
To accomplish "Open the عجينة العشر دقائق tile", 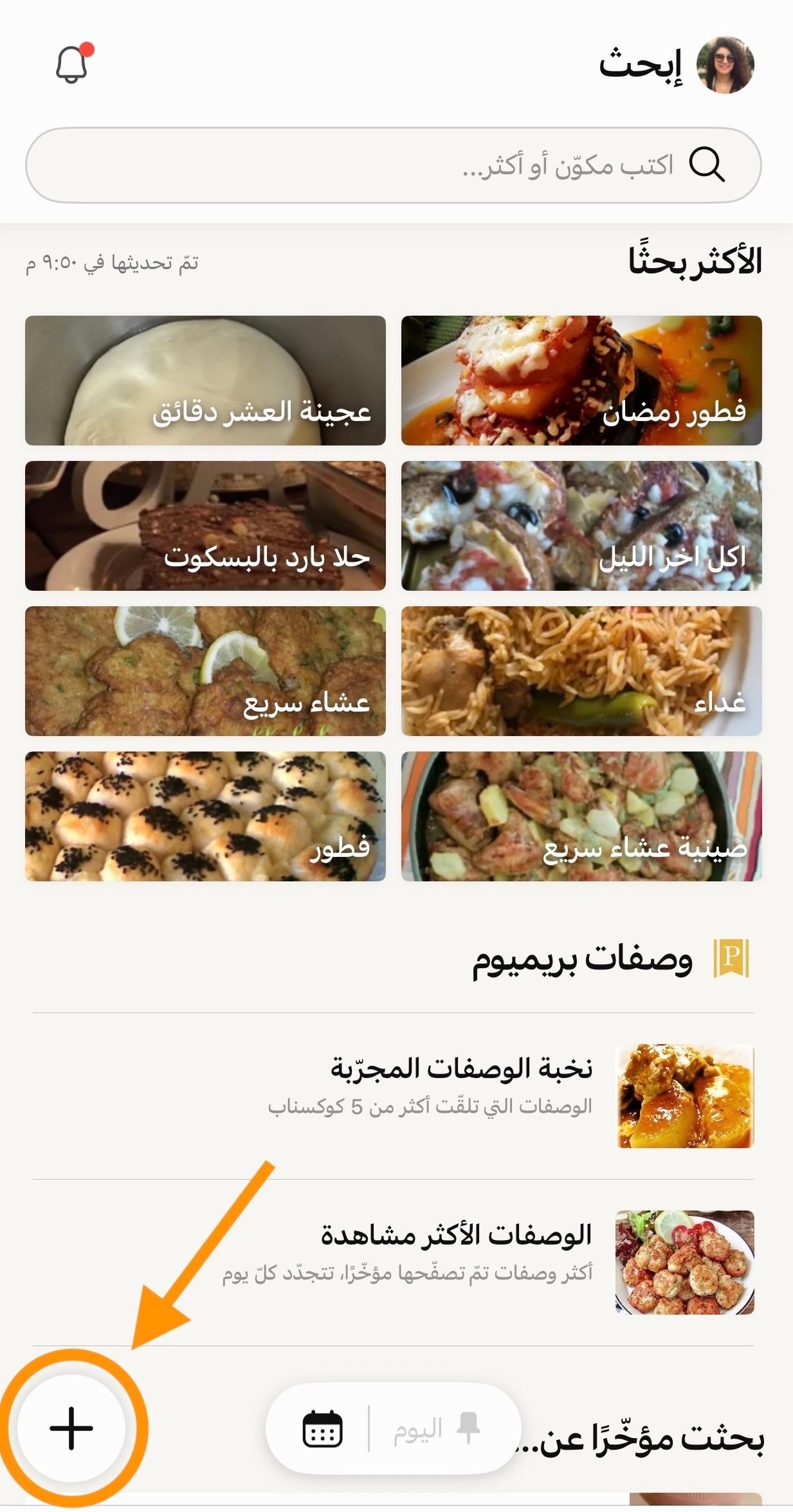I will pos(205,381).
